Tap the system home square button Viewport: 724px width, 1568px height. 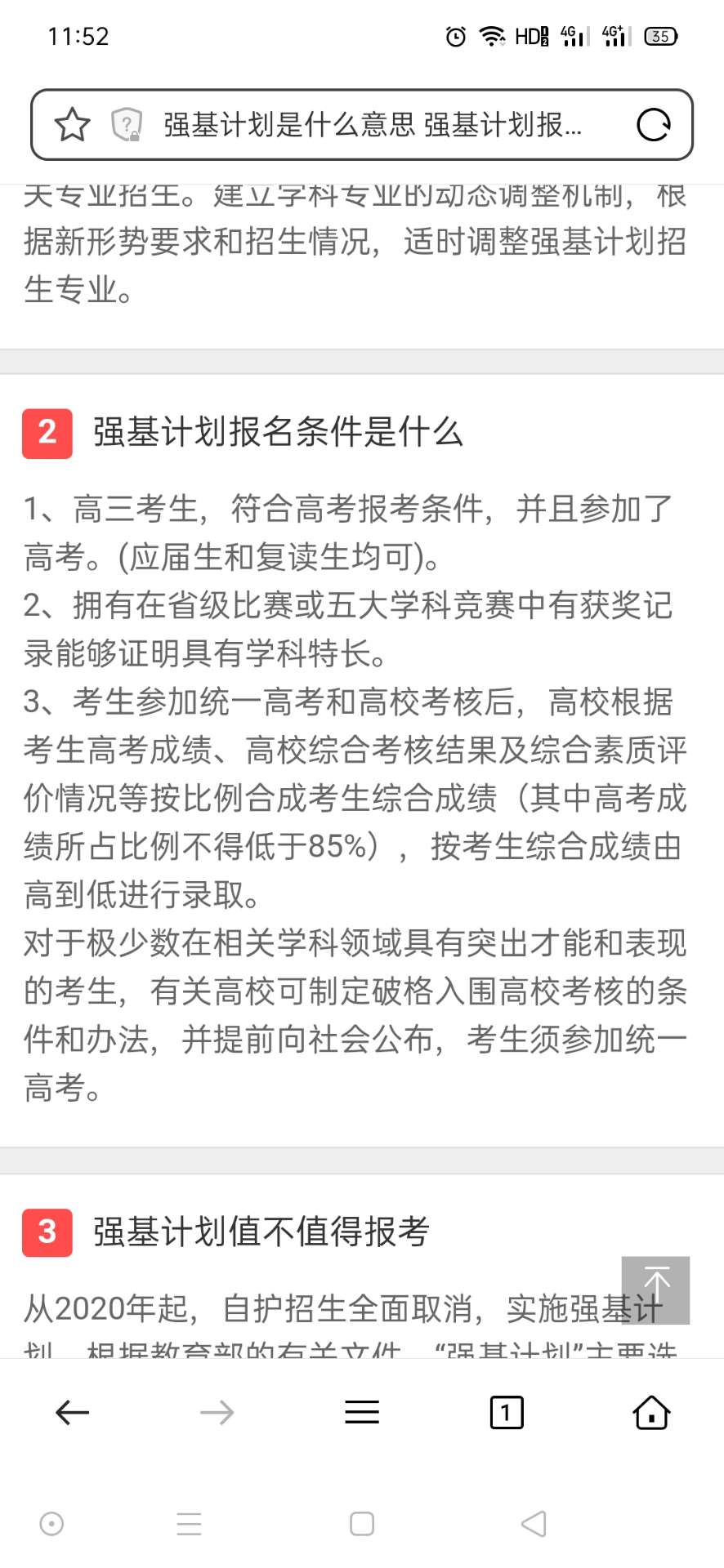pos(362,1524)
